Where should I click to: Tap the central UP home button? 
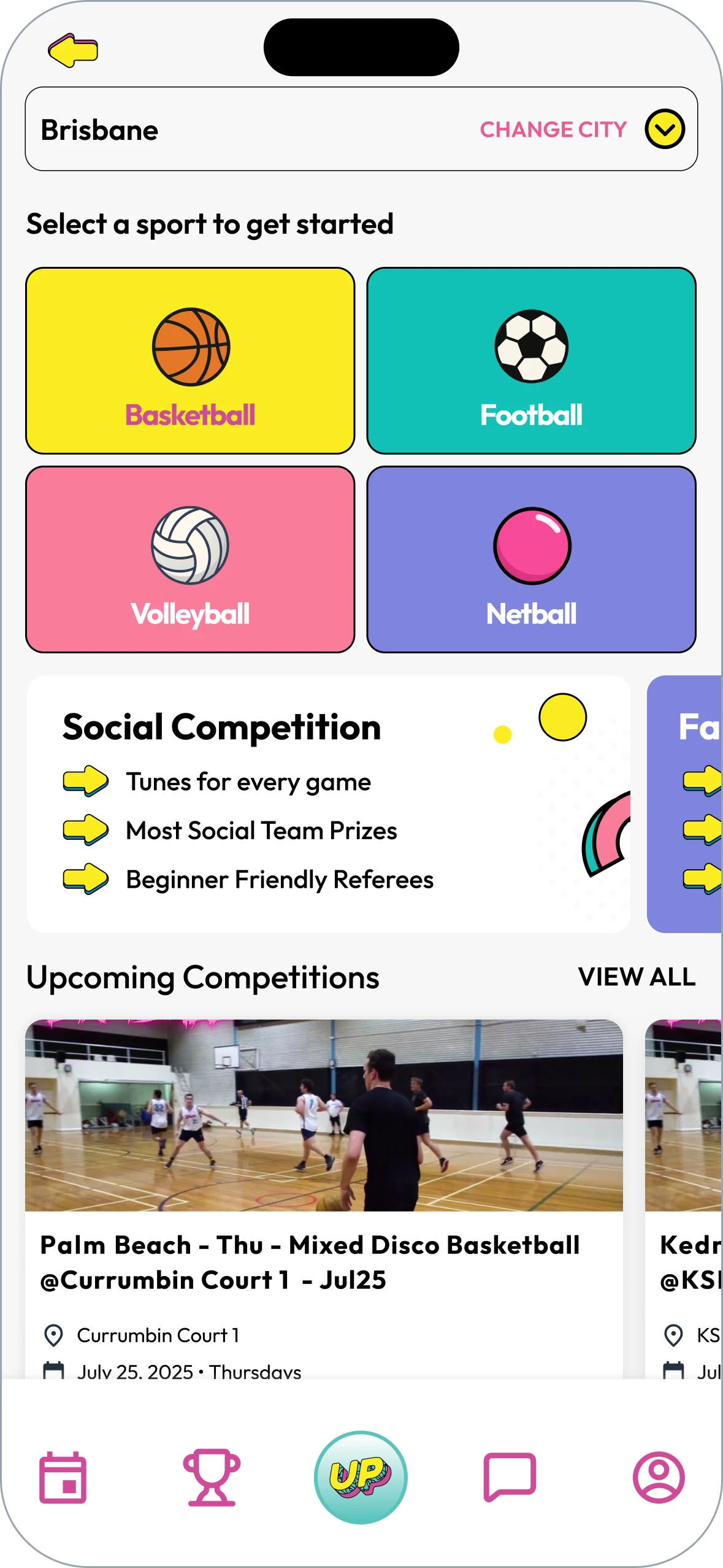pyautogui.click(x=361, y=1477)
